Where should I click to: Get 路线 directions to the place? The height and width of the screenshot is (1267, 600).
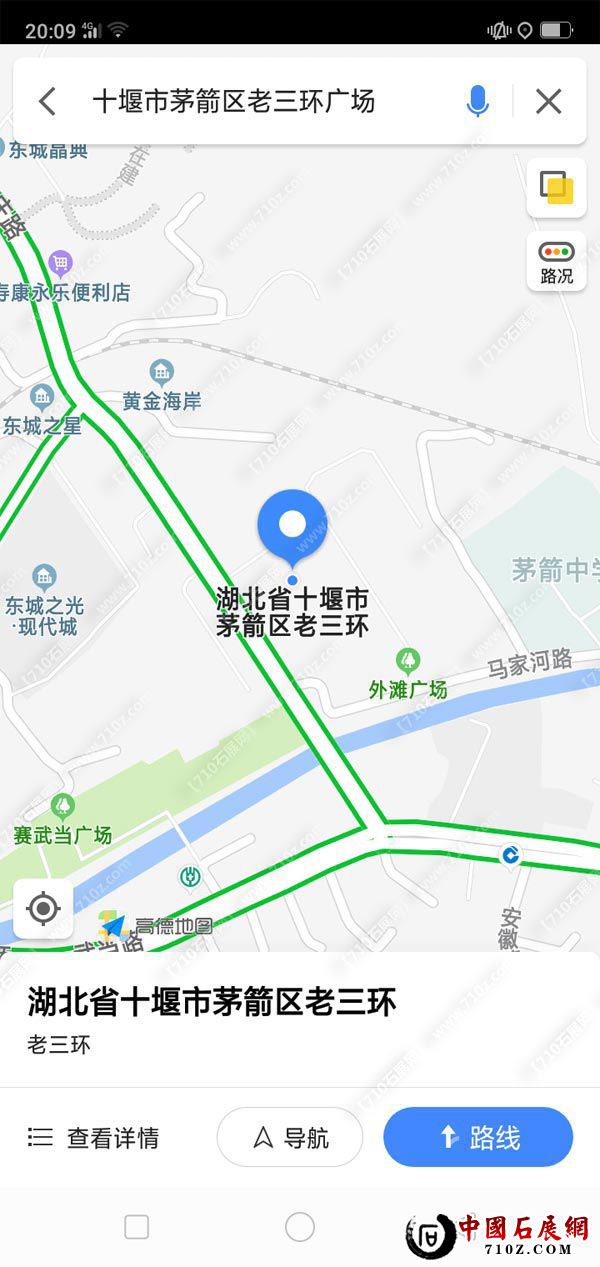(x=478, y=1137)
